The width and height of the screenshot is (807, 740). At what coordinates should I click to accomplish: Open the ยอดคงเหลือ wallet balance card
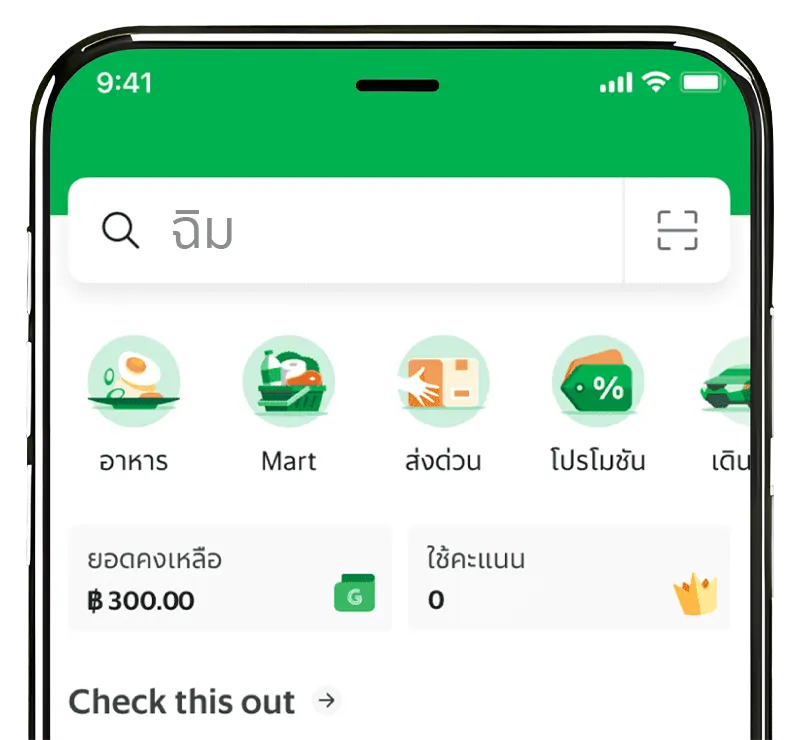230,578
